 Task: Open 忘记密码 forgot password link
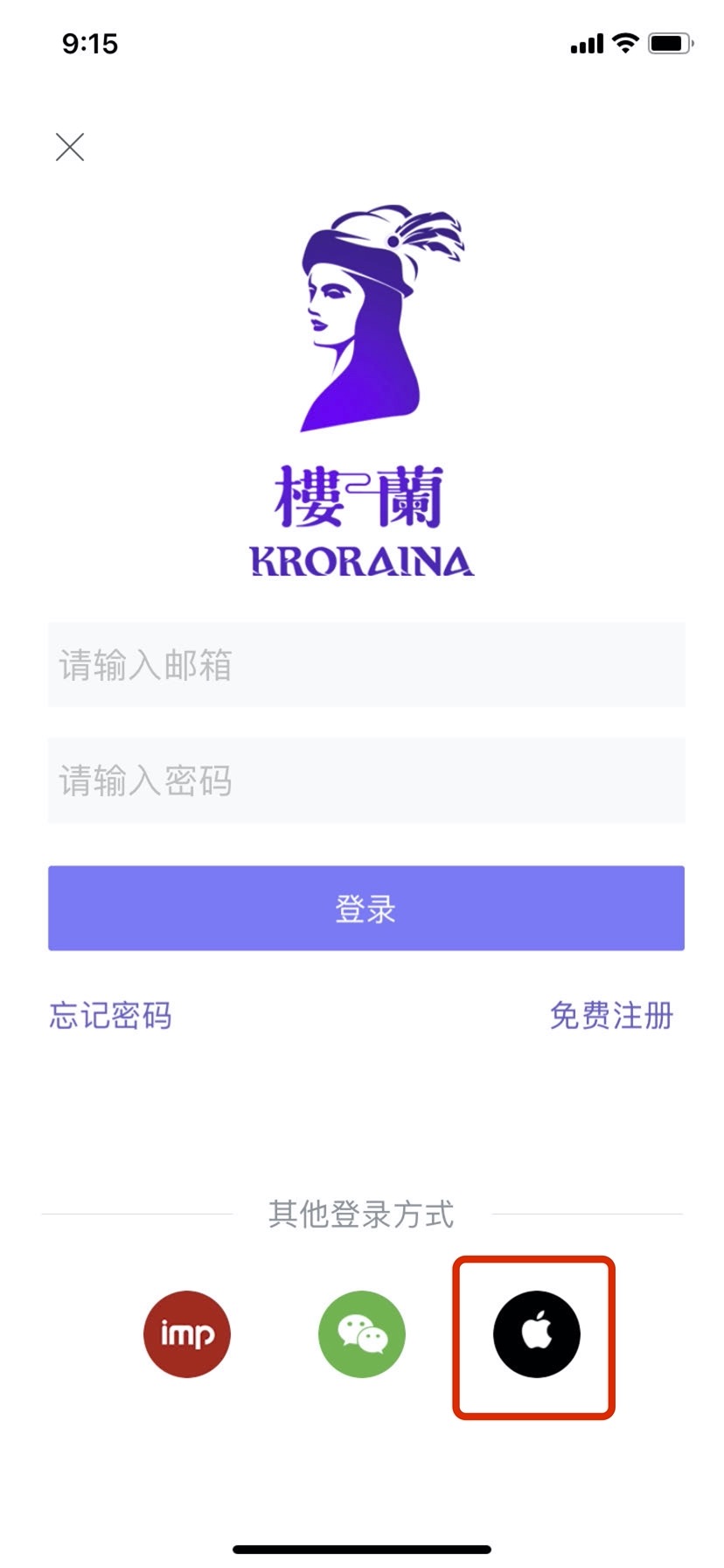tap(111, 1016)
